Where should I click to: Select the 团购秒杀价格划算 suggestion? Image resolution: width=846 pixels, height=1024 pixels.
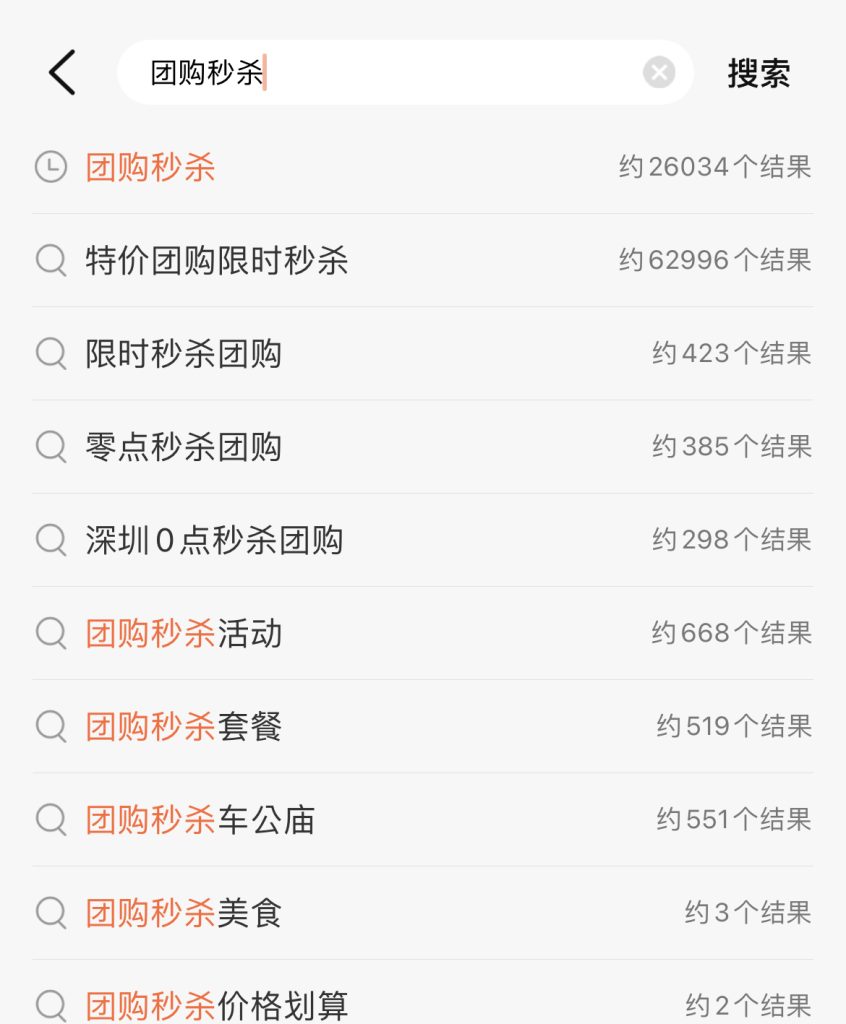coord(216,1006)
